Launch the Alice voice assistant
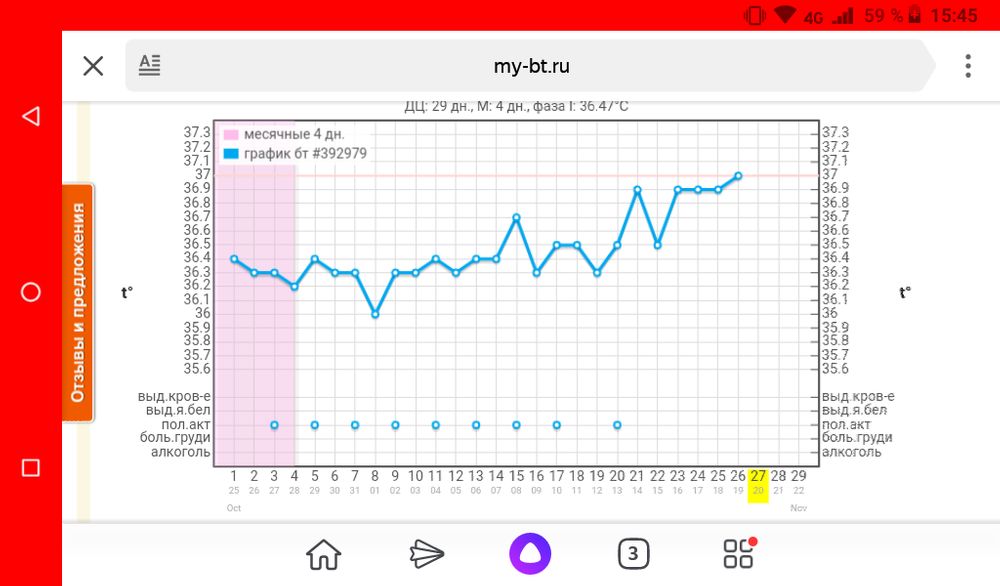 tap(530, 553)
